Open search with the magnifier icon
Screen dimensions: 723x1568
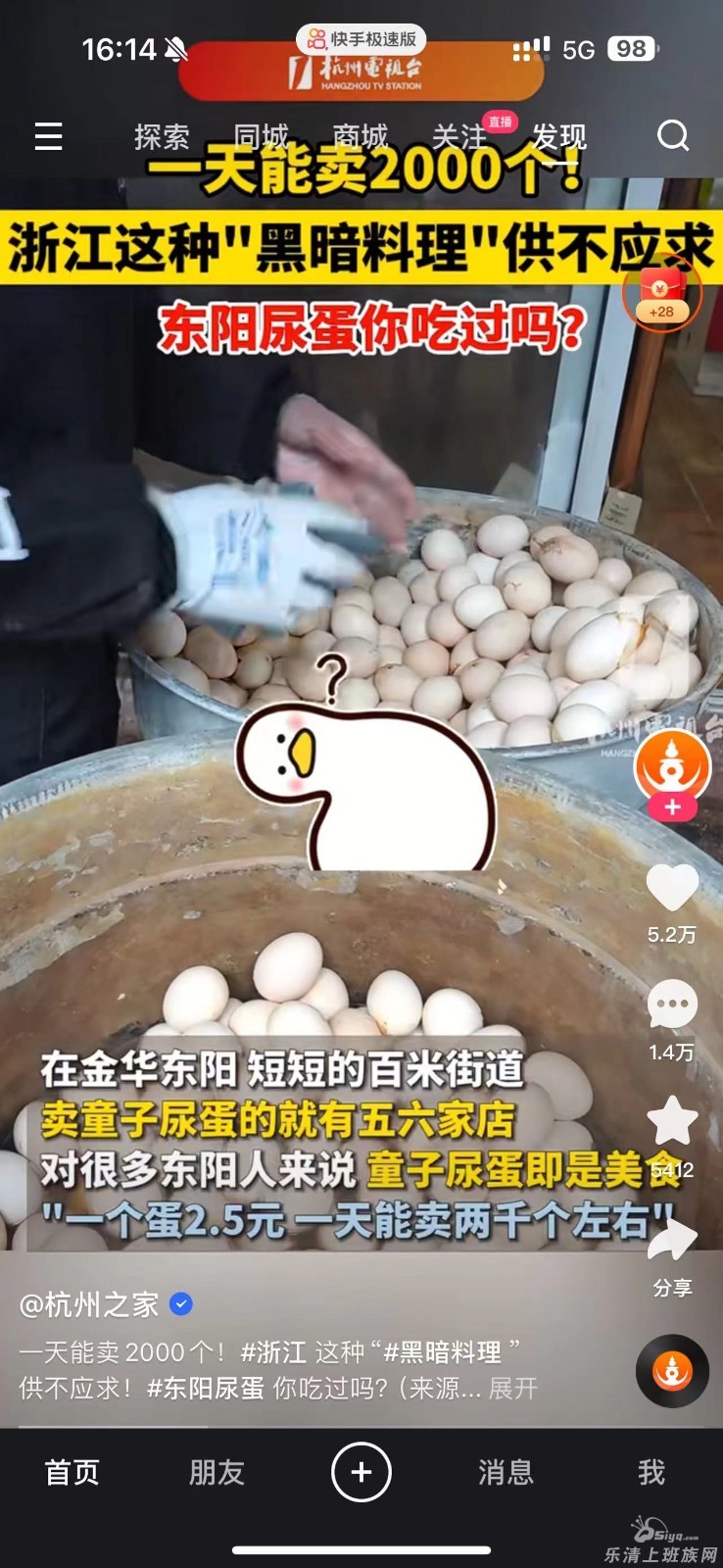672,135
